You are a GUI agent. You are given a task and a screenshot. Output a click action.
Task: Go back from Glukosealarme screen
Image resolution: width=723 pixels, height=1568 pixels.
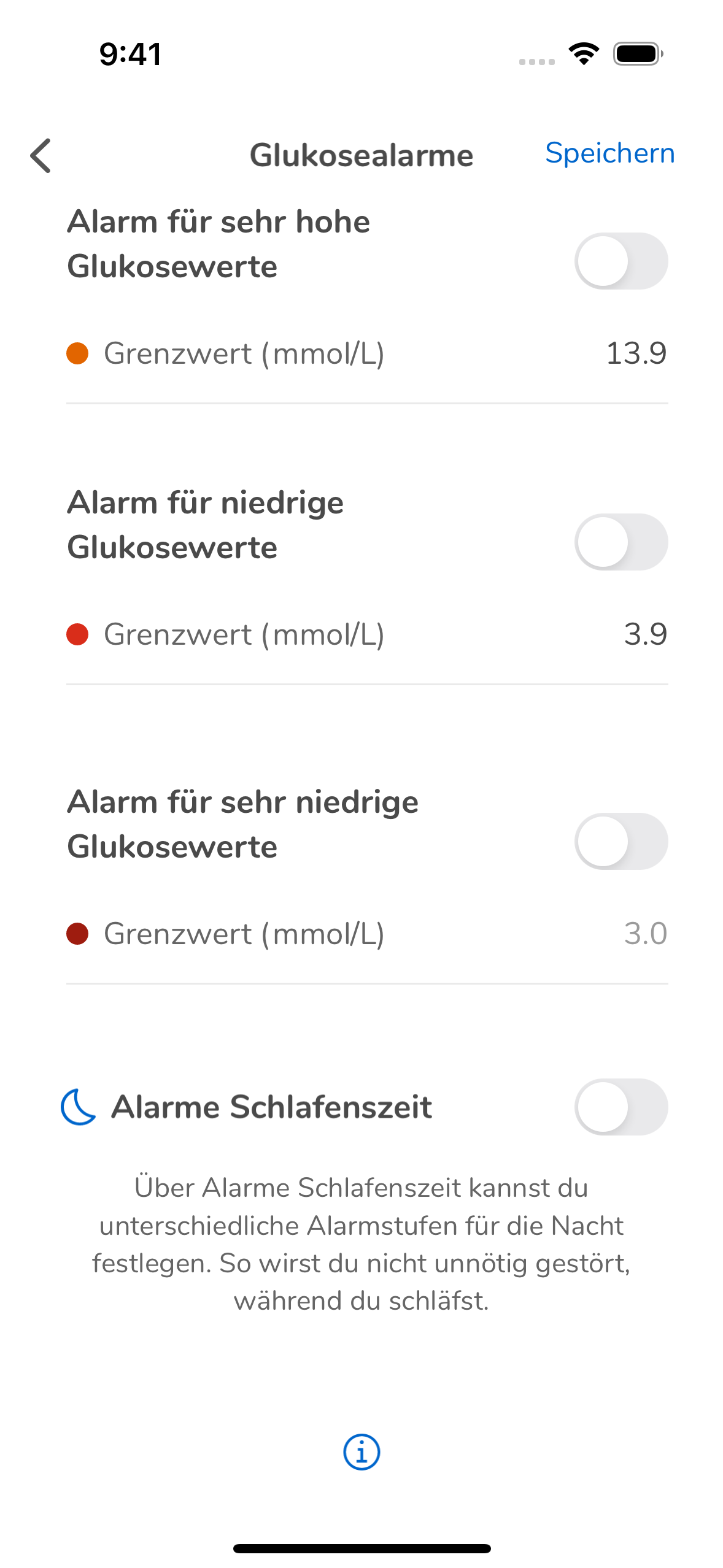41,156
